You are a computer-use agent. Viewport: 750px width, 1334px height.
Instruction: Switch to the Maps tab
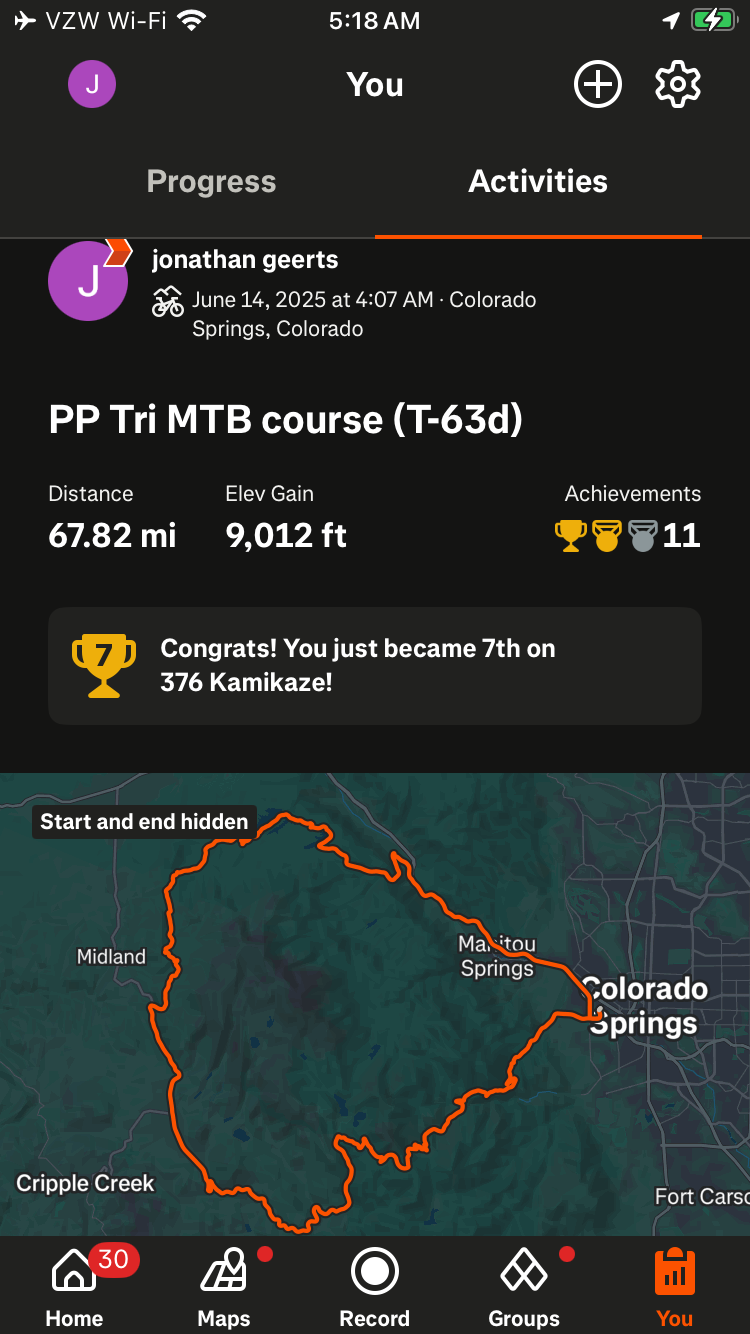click(224, 1288)
